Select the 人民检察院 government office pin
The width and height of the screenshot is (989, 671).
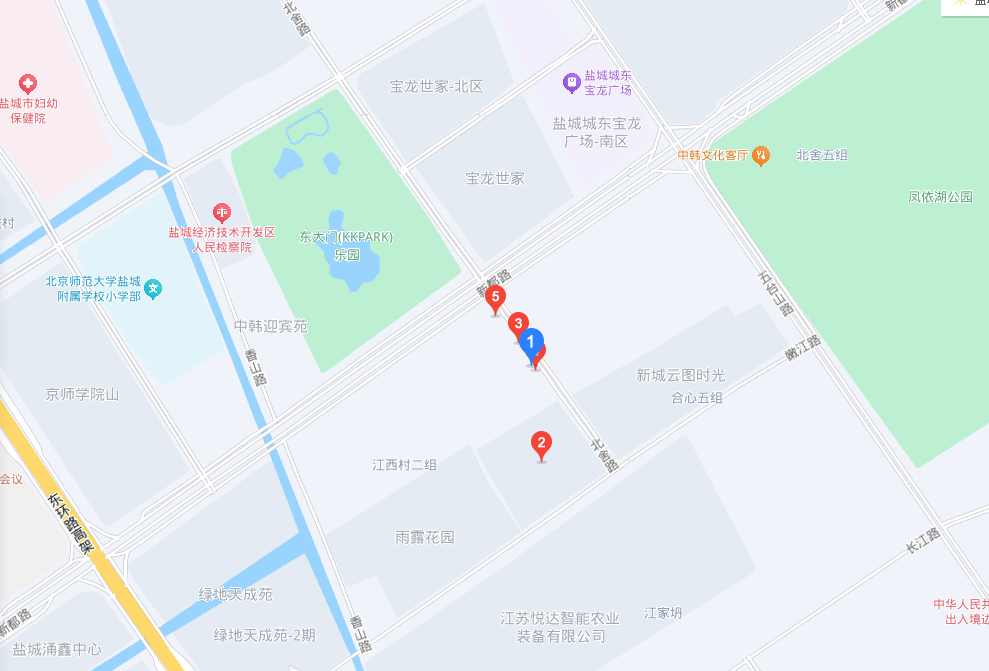click(x=222, y=212)
